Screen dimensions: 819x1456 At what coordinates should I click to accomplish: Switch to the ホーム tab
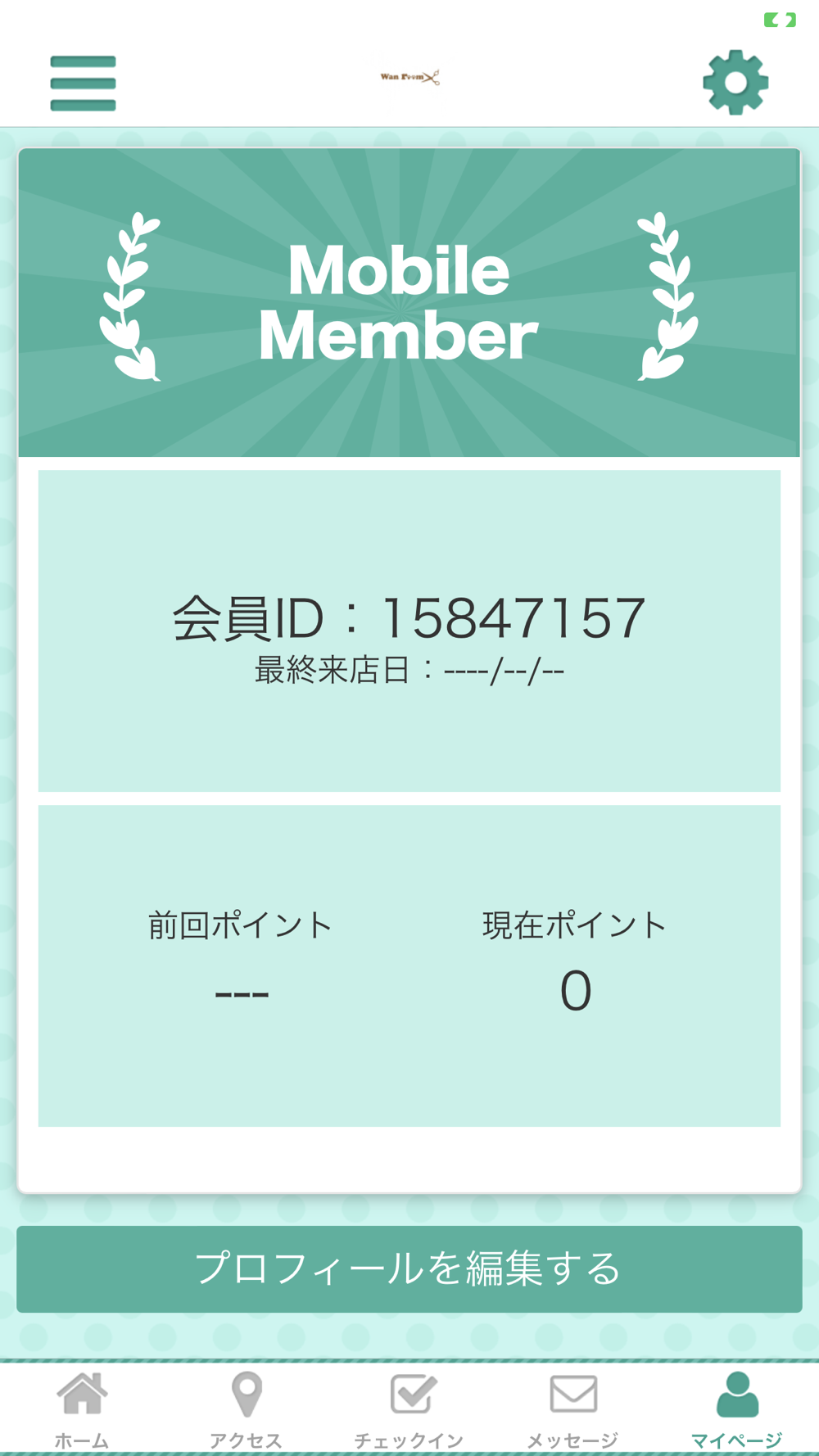pyautogui.click(x=82, y=1409)
